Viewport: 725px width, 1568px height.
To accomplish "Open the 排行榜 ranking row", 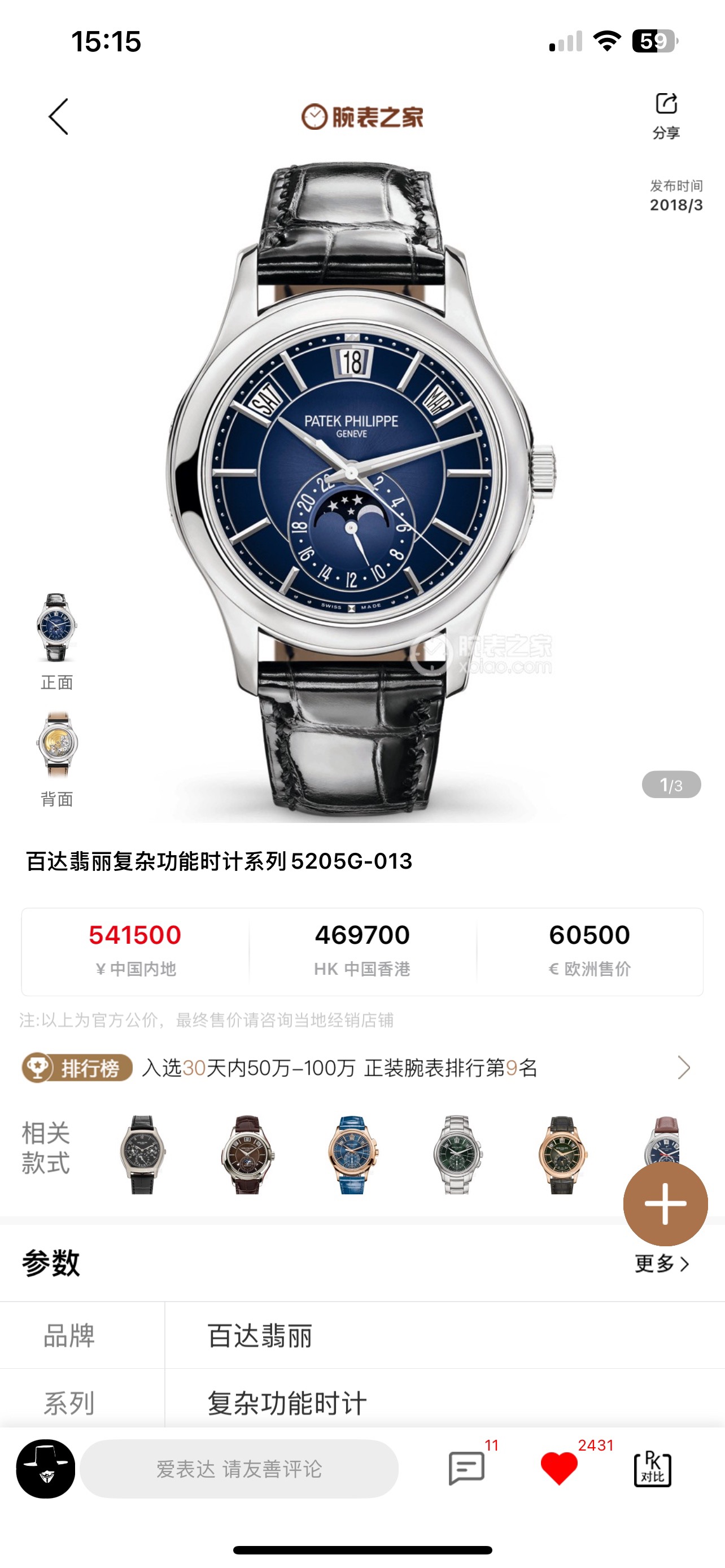I will [359, 1068].
